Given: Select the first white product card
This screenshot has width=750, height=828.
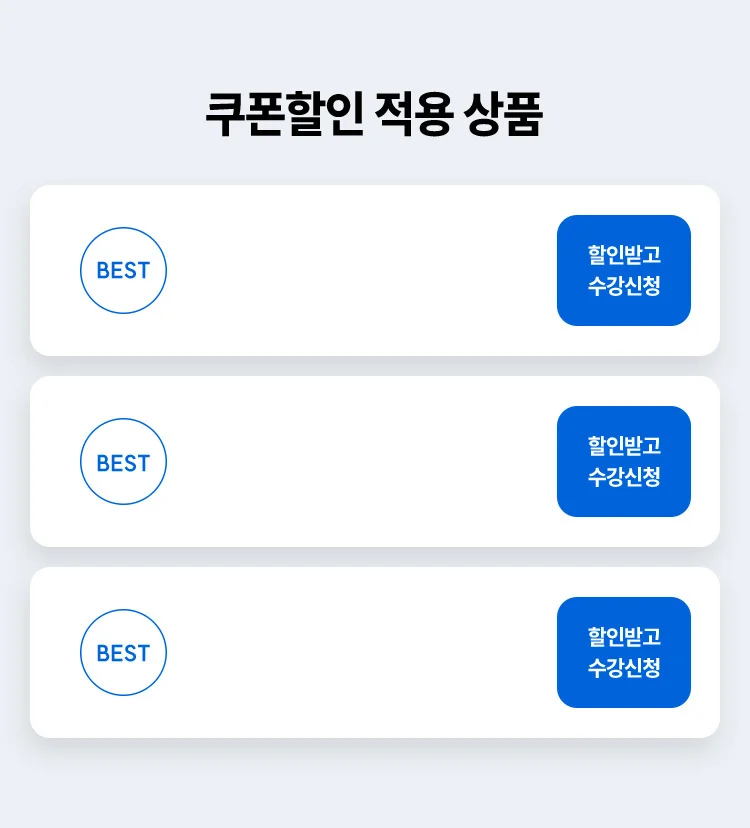Looking at the screenshot, I should 375,270.
